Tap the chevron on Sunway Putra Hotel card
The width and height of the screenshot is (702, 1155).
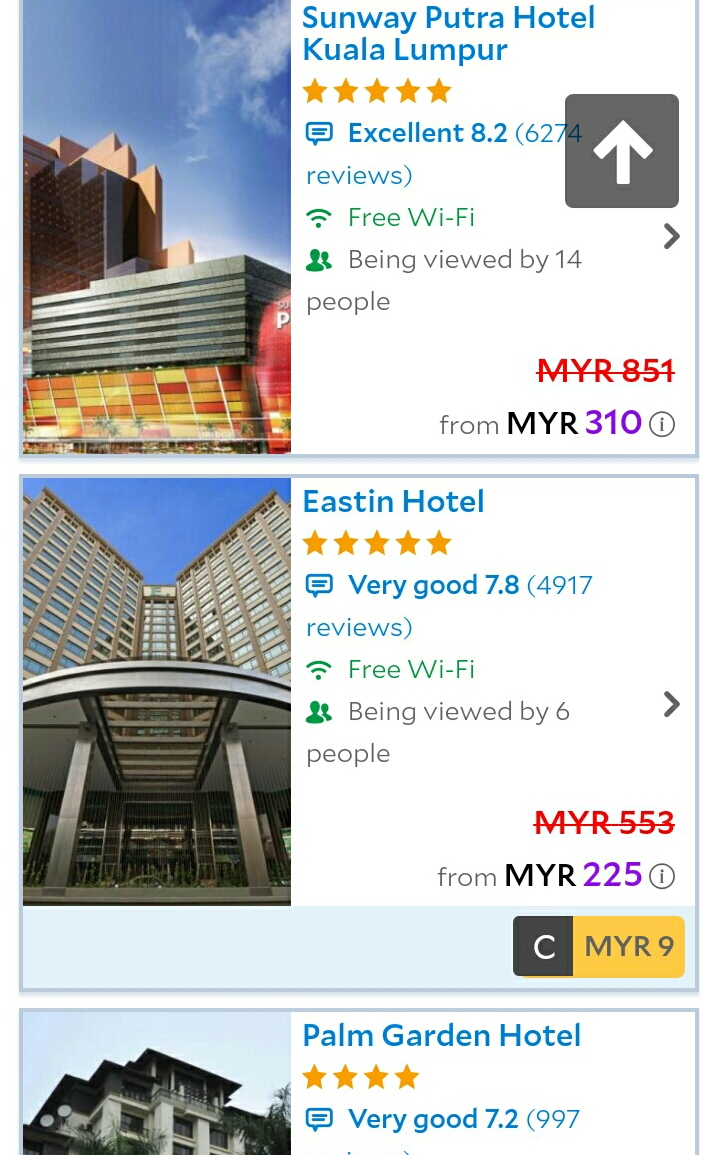[672, 236]
